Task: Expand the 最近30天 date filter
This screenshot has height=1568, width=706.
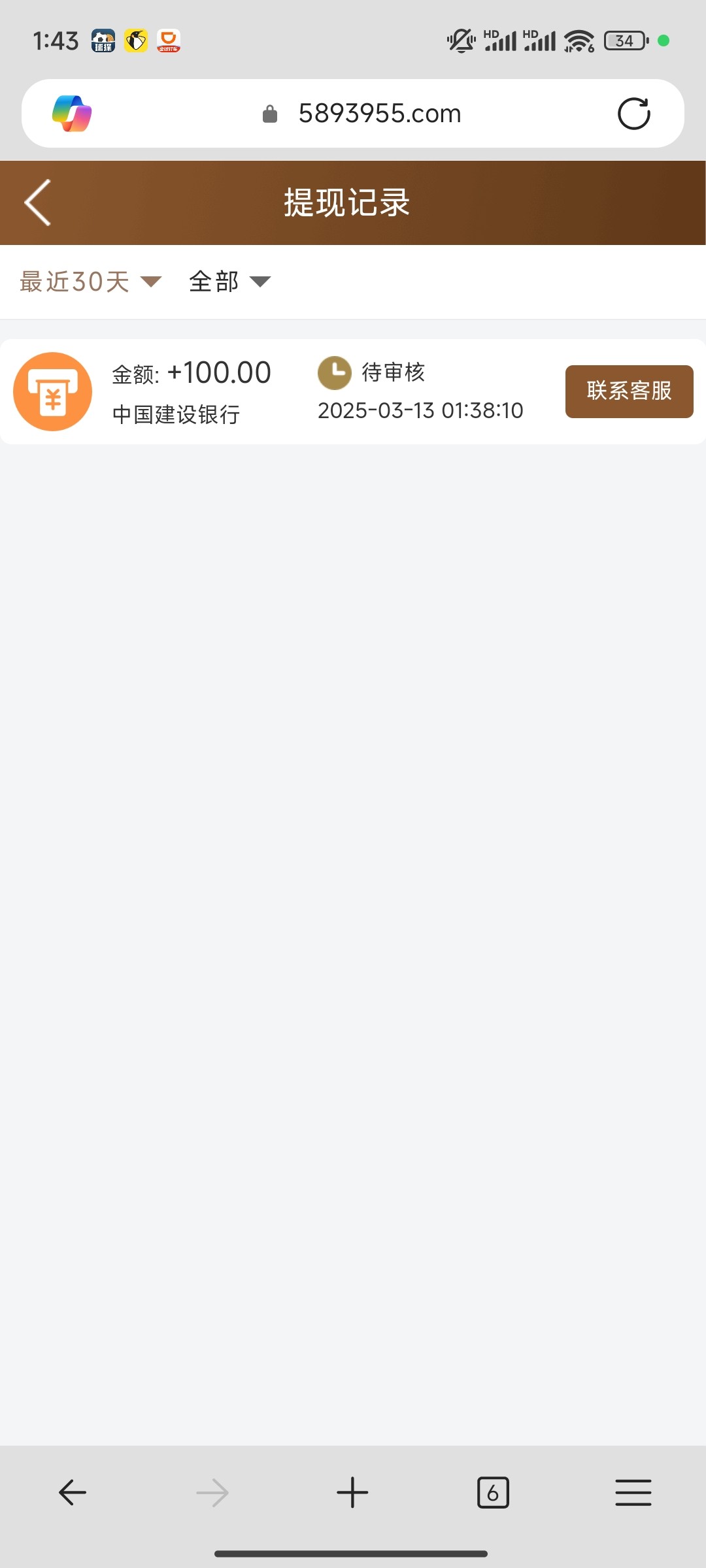Action: (90, 282)
